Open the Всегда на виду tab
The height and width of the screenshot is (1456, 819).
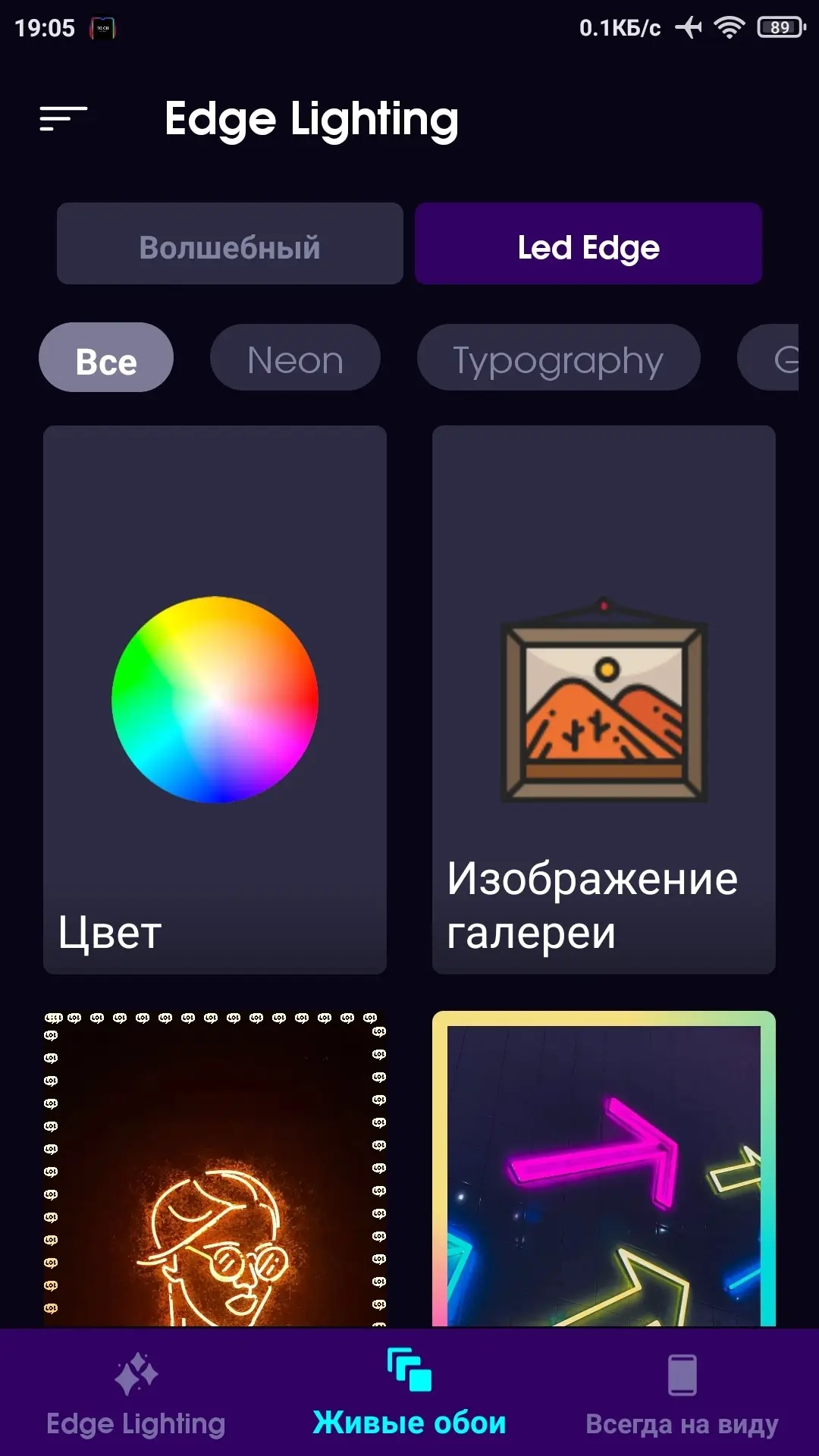(x=682, y=1394)
